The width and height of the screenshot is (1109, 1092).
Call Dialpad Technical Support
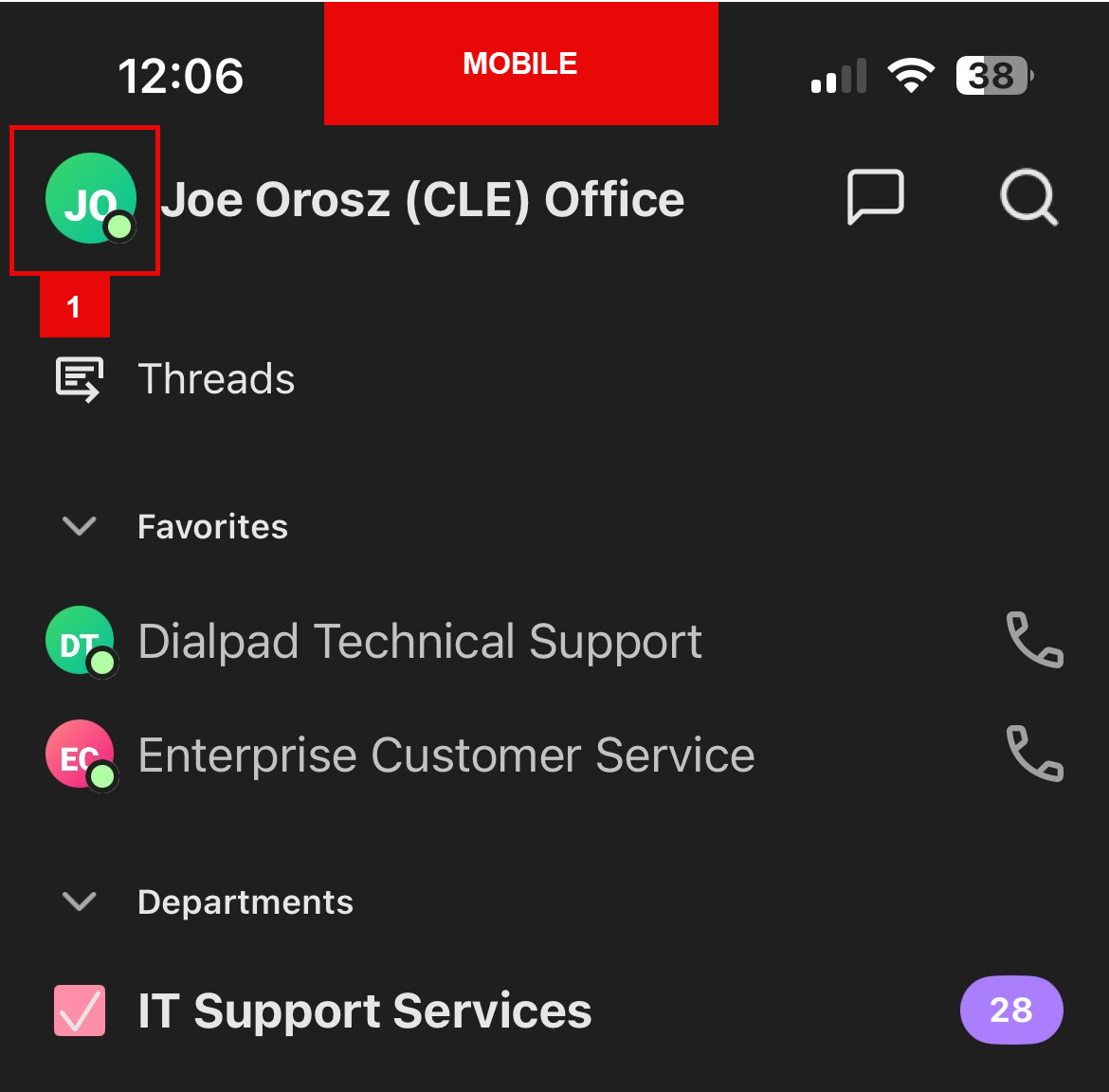click(1034, 640)
